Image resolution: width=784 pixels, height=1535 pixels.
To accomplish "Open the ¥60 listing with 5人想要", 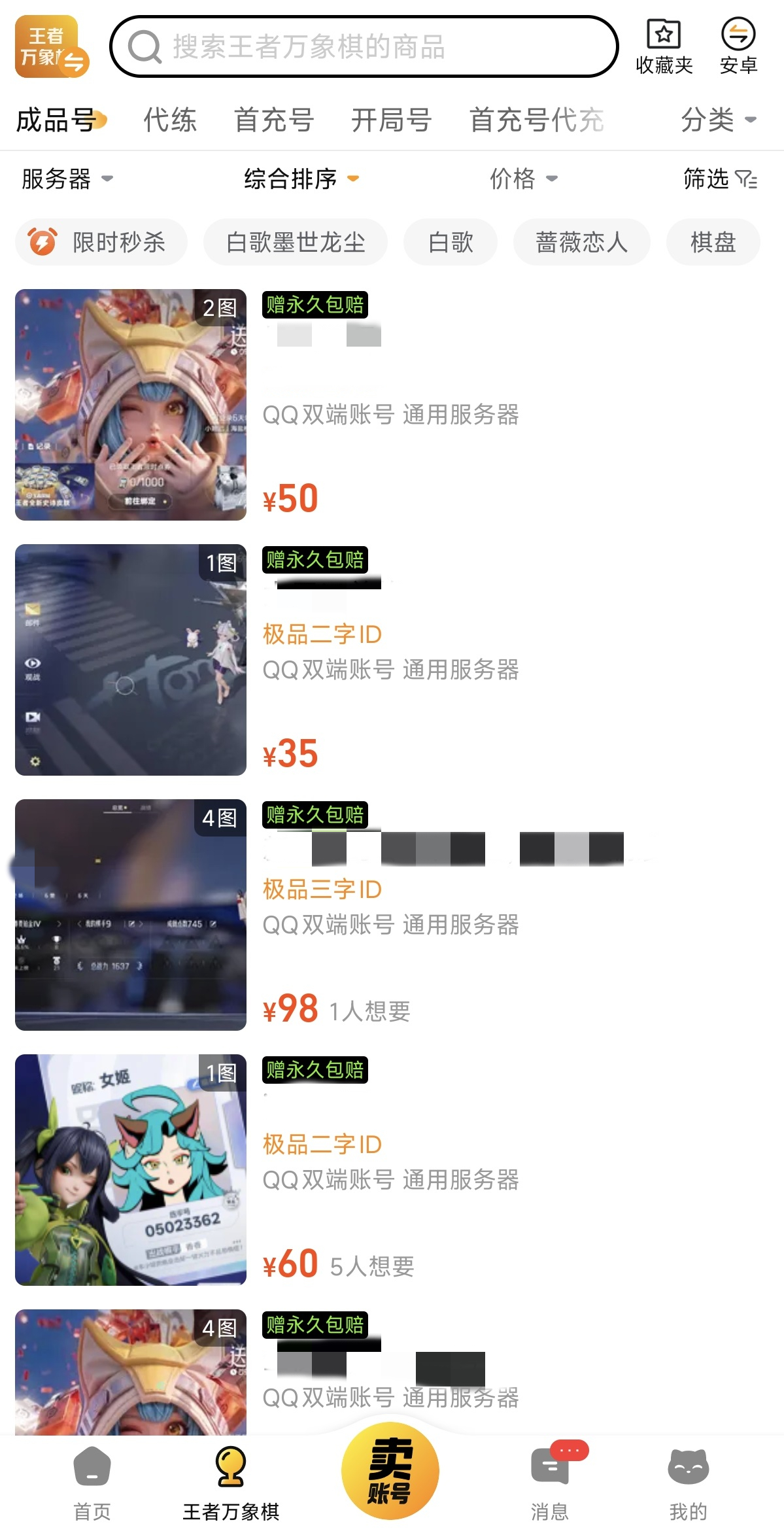I will pos(392,1170).
